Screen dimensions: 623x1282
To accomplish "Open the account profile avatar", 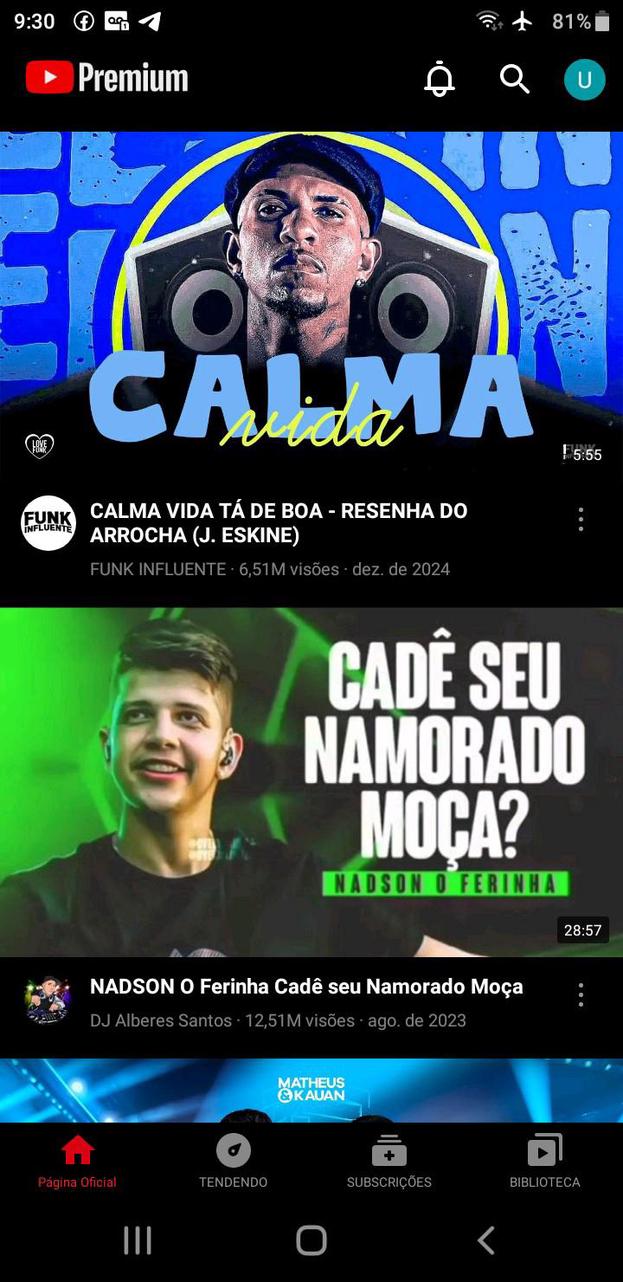I will (584, 80).
